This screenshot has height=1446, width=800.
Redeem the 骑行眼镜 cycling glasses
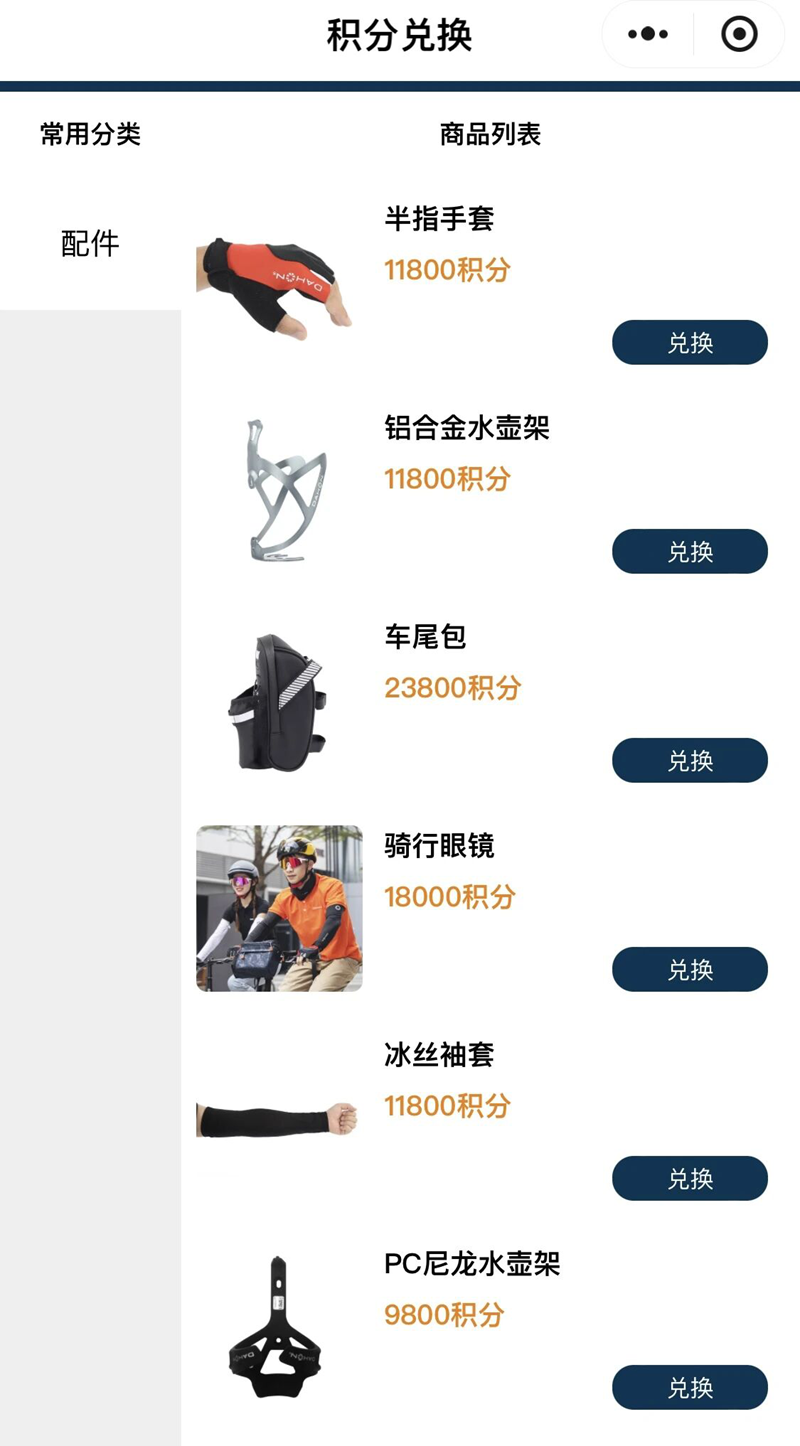point(690,969)
